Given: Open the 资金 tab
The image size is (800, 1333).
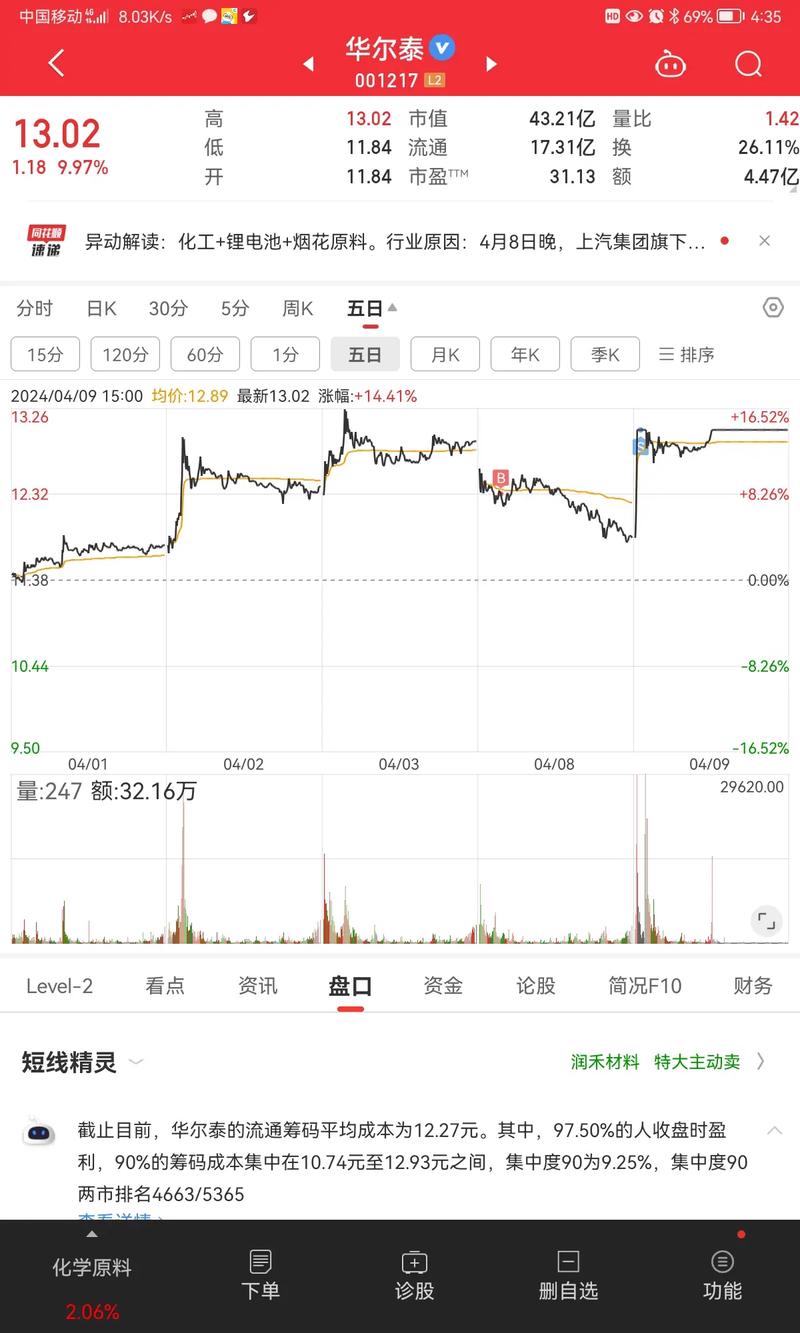Looking at the screenshot, I should 442,986.
